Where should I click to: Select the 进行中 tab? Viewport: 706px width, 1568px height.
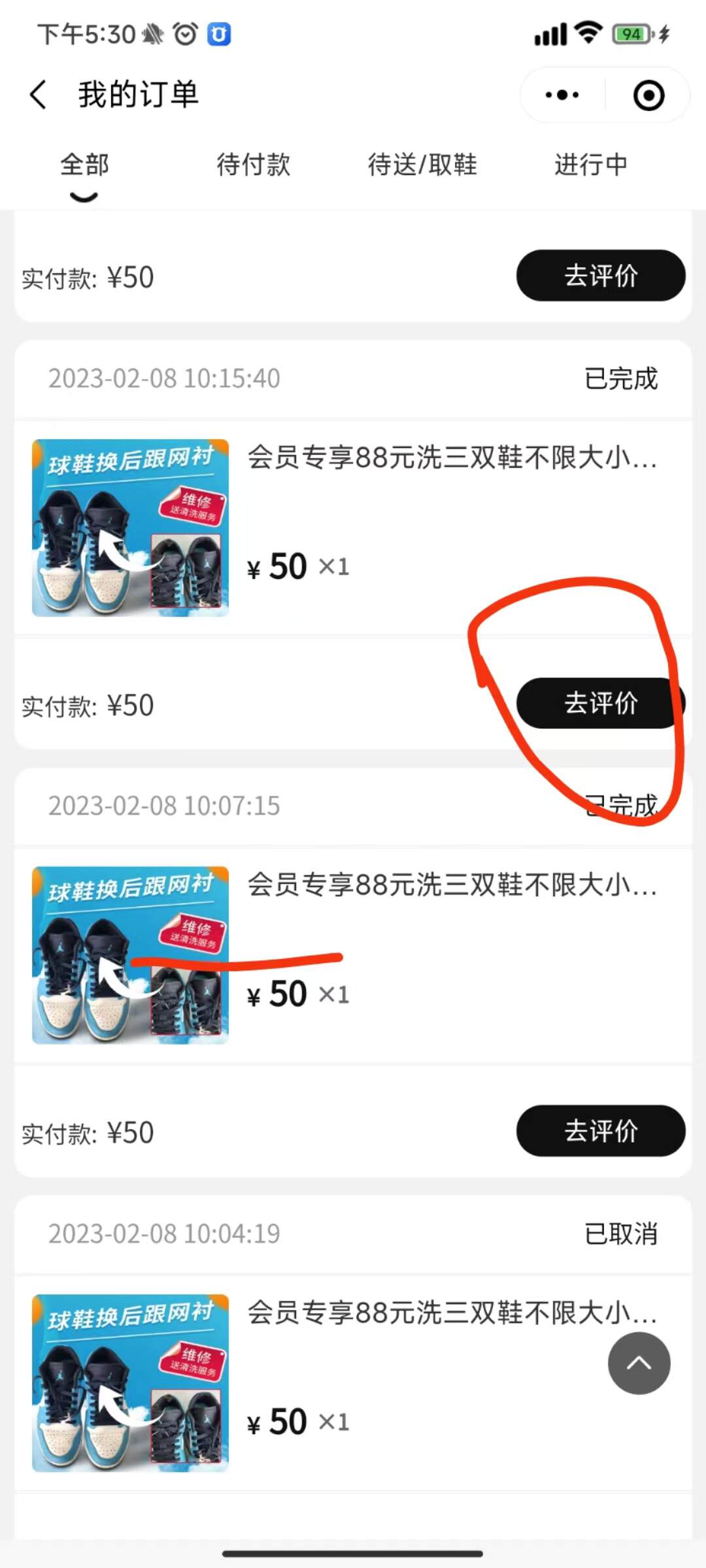tap(591, 165)
